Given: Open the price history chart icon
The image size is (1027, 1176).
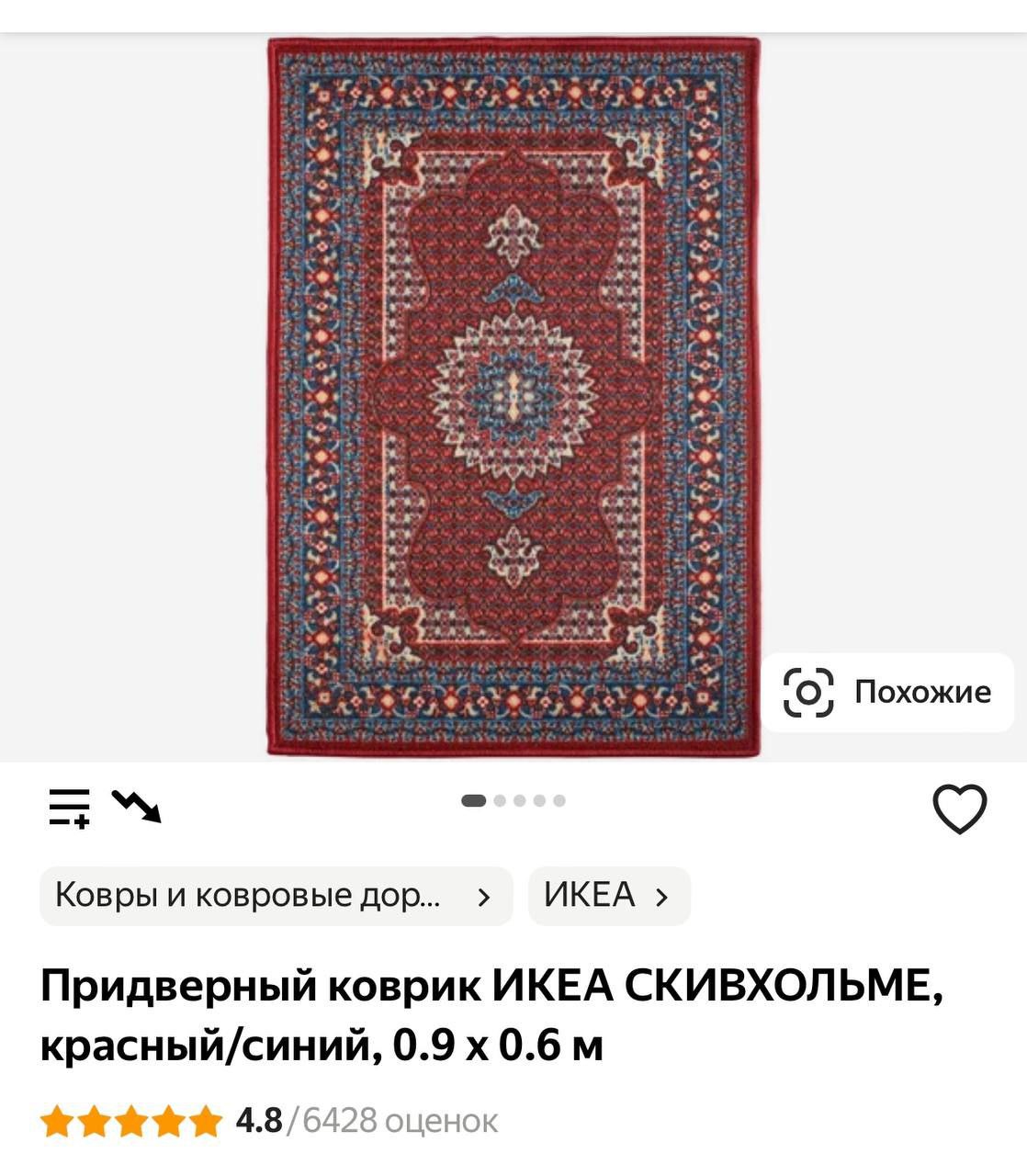Looking at the screenshot, I should [x=136, y=806].
